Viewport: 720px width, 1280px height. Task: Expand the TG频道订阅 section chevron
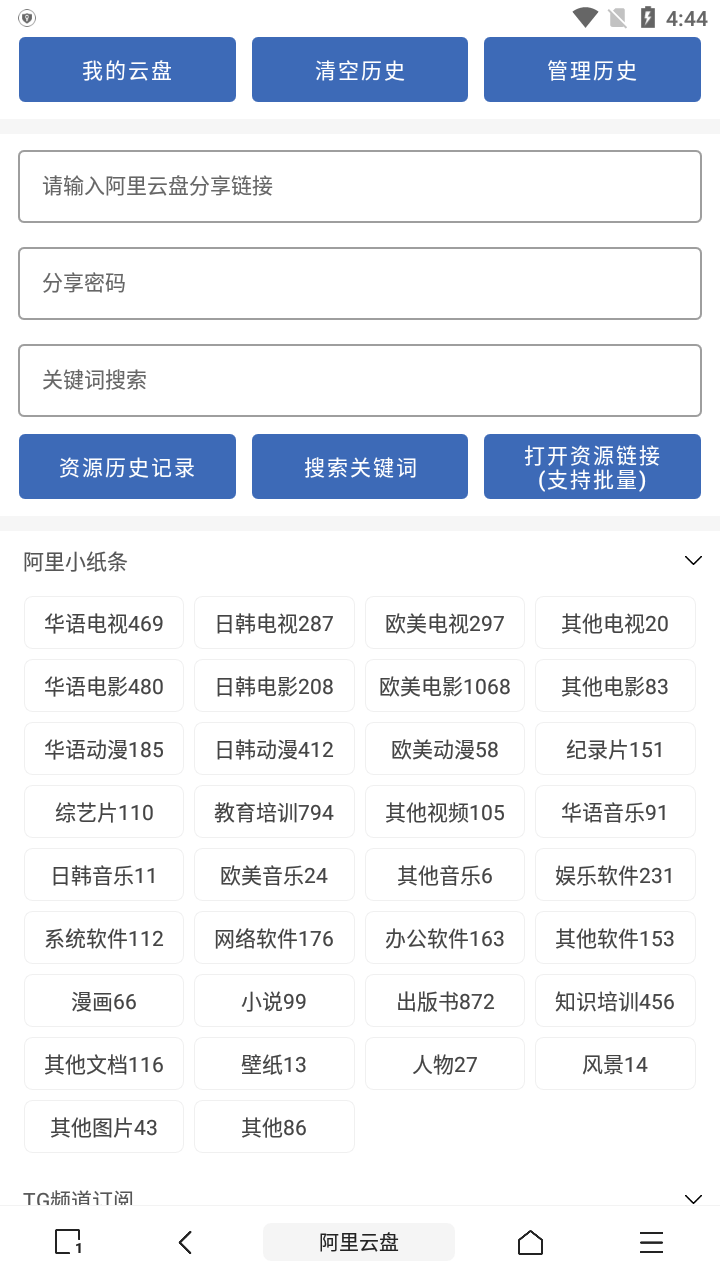(694, 1198)
